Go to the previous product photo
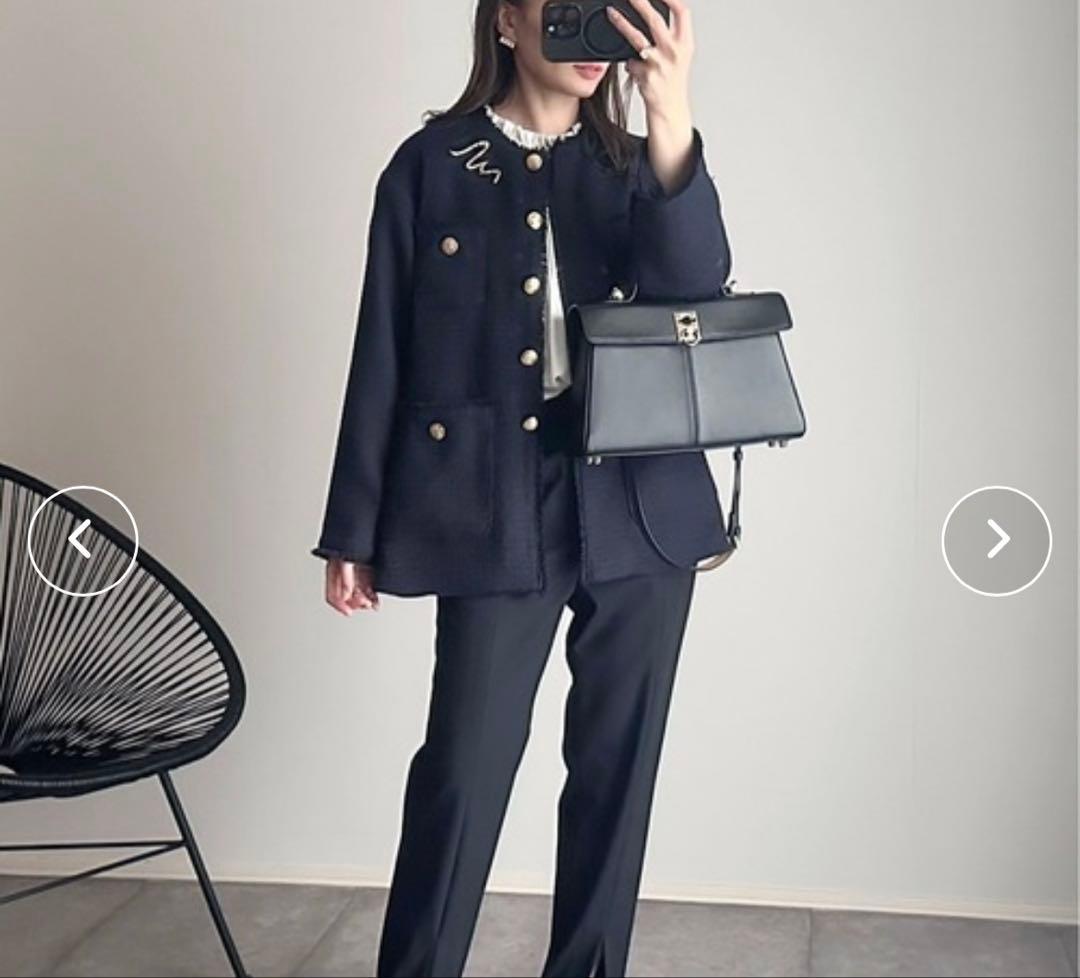The height and width of the screenshot is (978, 1080). click(83, 541)
